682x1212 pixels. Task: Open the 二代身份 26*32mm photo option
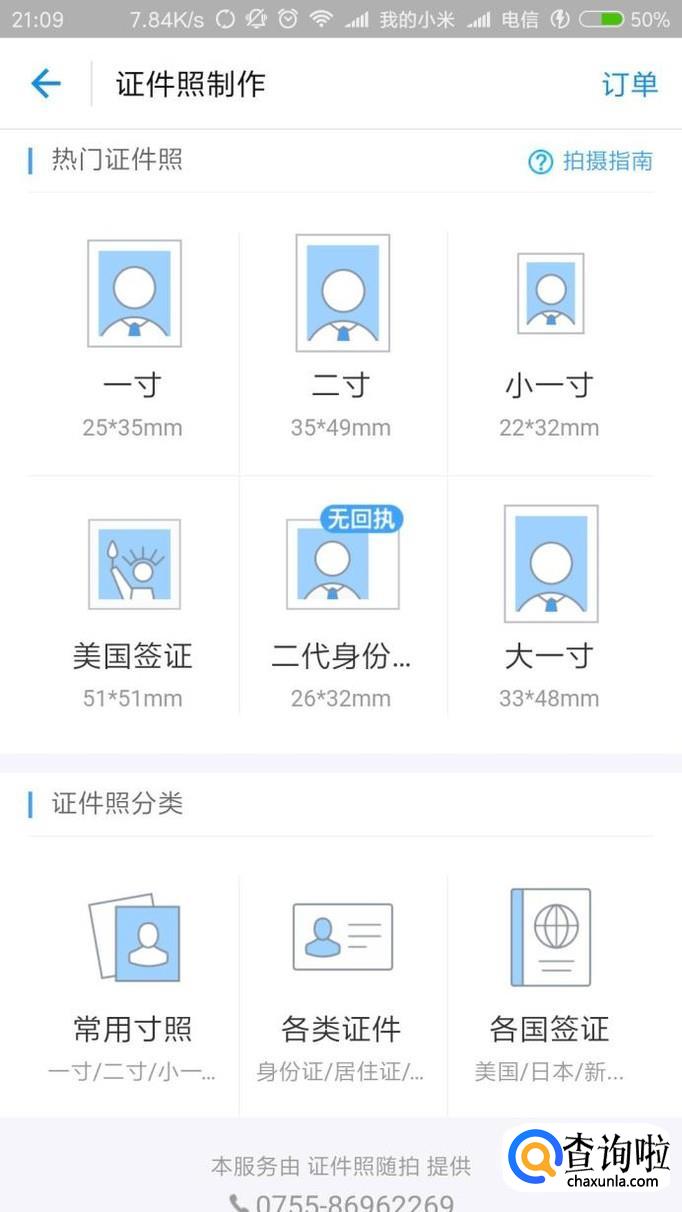pyautogui.click(x=341, y=610)
